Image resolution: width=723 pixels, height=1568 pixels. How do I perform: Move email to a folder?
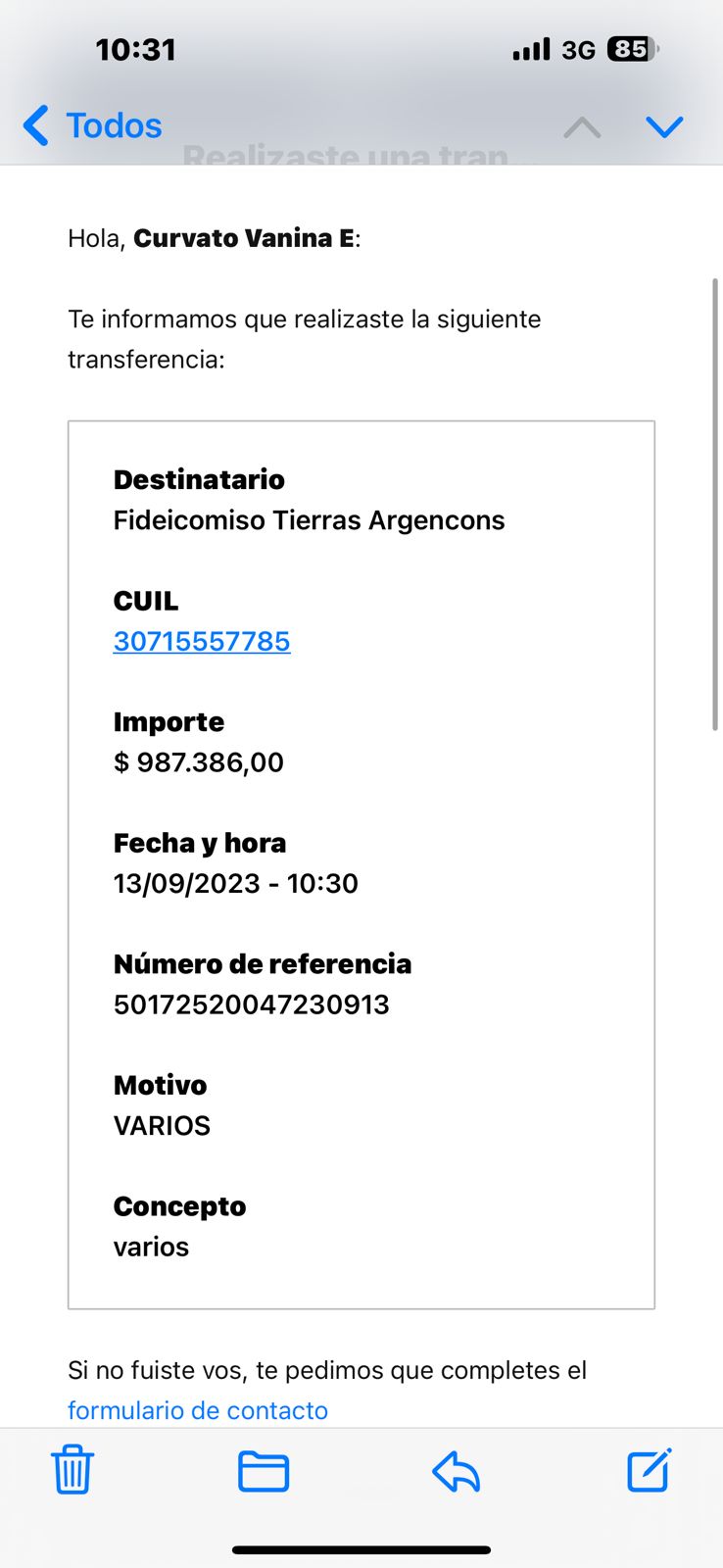click(264, 1471)
